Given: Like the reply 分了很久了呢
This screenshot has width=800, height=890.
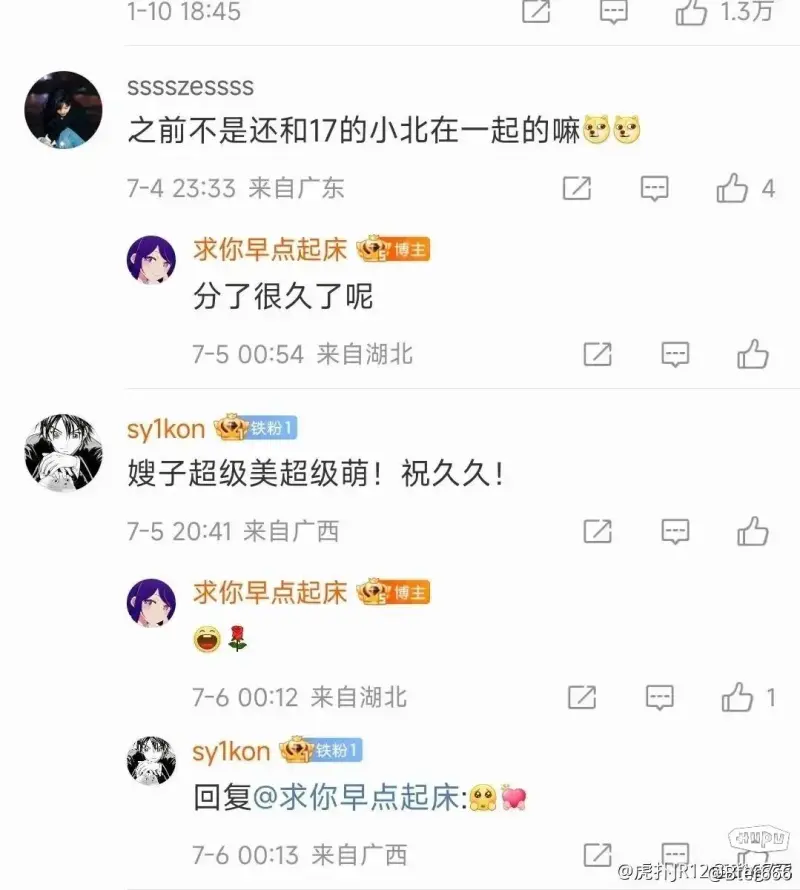Looking at the screenshot, I should point(753,353).
